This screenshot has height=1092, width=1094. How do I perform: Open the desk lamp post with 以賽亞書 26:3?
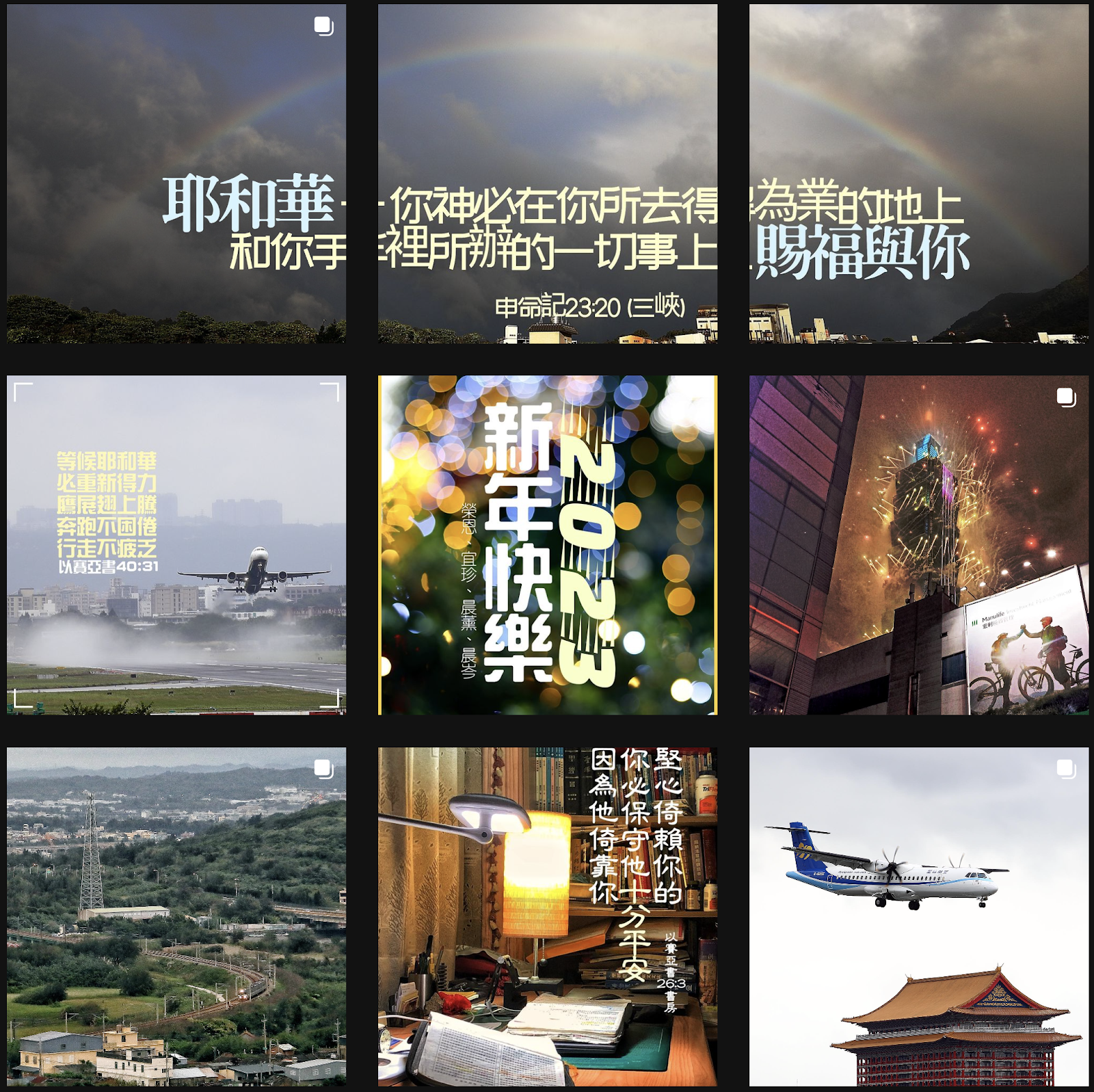[548, 916]
